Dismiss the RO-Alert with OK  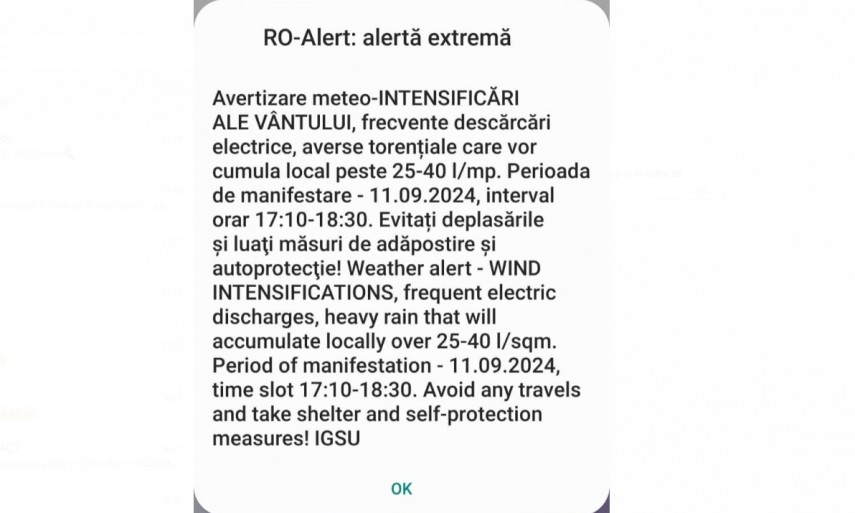[401, 489]
